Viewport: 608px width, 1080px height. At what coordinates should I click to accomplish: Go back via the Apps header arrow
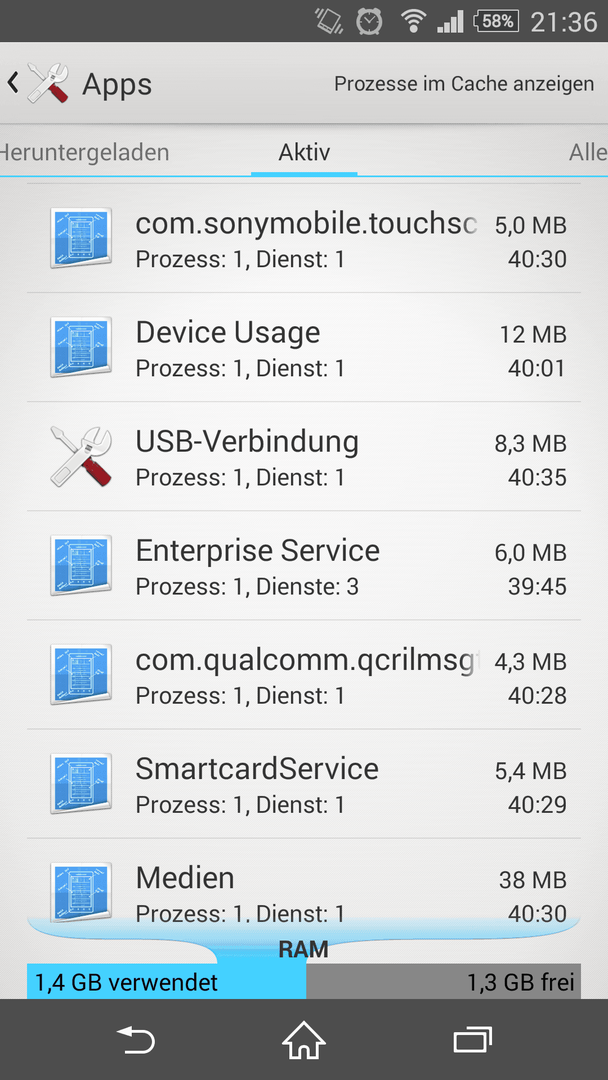[12, 83]
